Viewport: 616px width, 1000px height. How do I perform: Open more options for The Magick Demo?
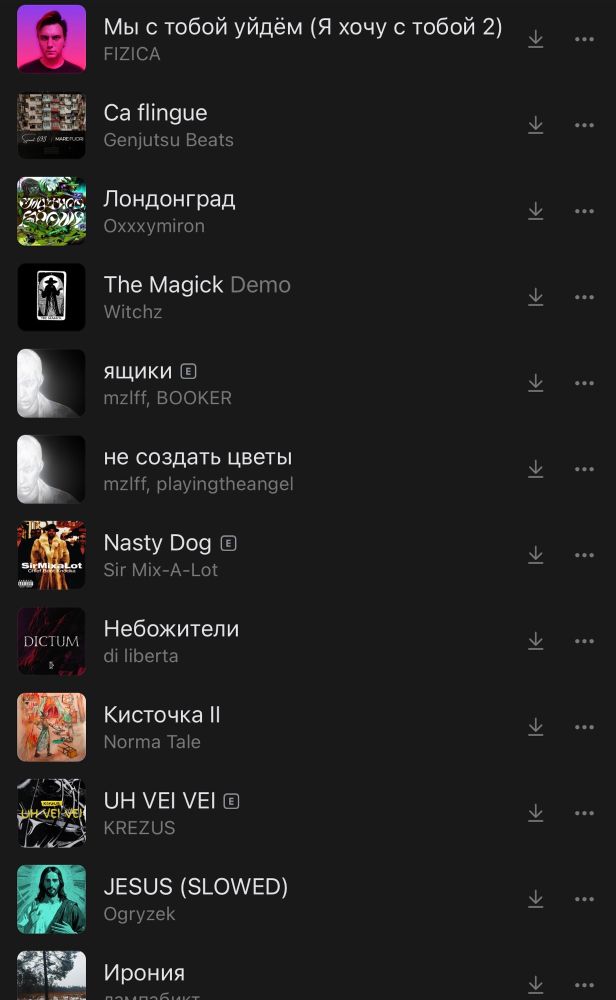pos(585,297)
